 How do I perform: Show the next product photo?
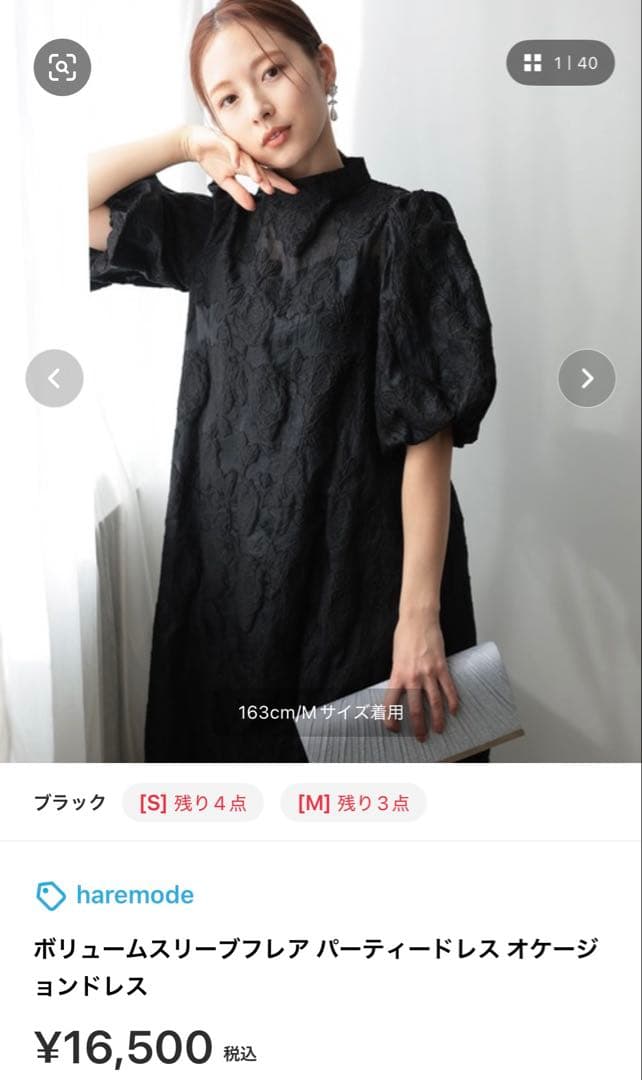click(587, 378)
